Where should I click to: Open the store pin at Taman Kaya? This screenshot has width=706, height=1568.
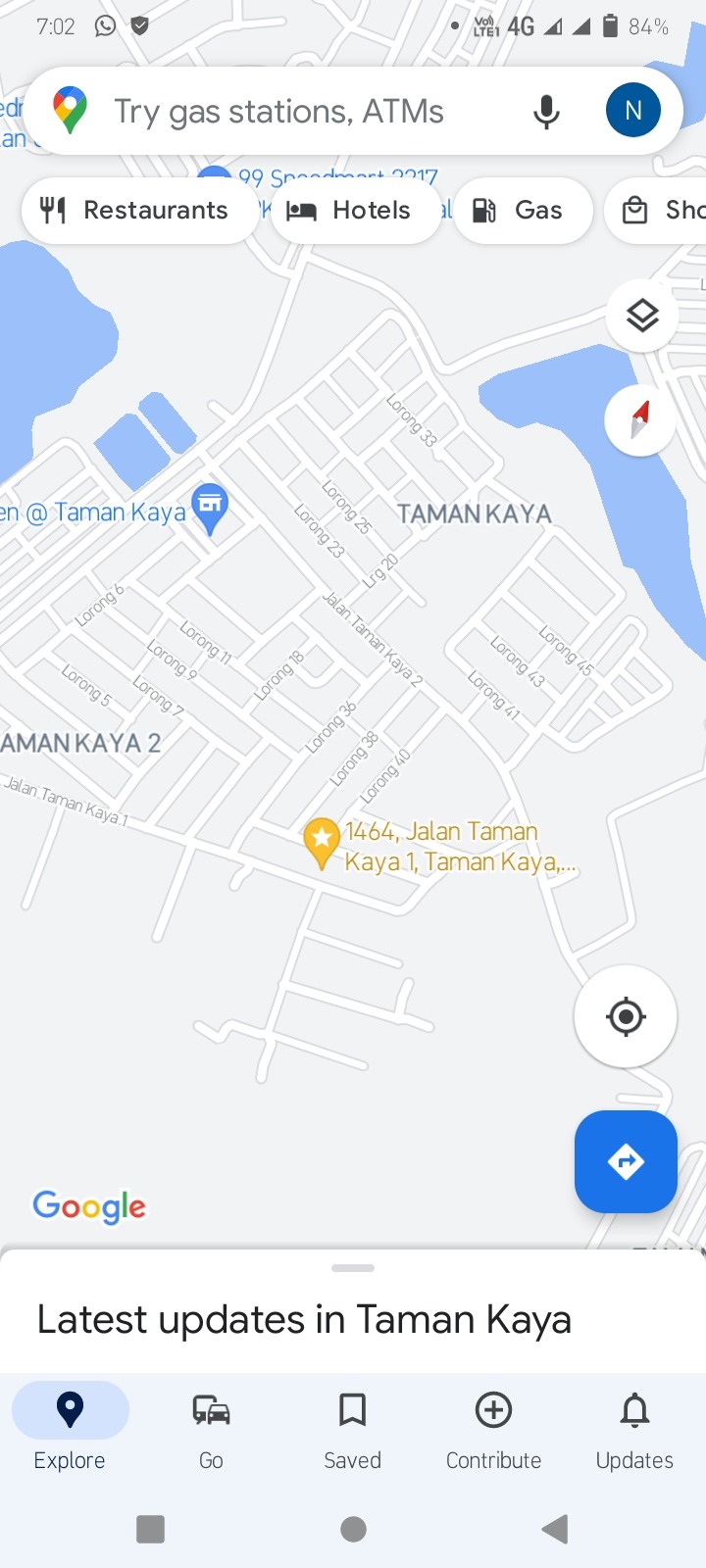tap(210, 508)
